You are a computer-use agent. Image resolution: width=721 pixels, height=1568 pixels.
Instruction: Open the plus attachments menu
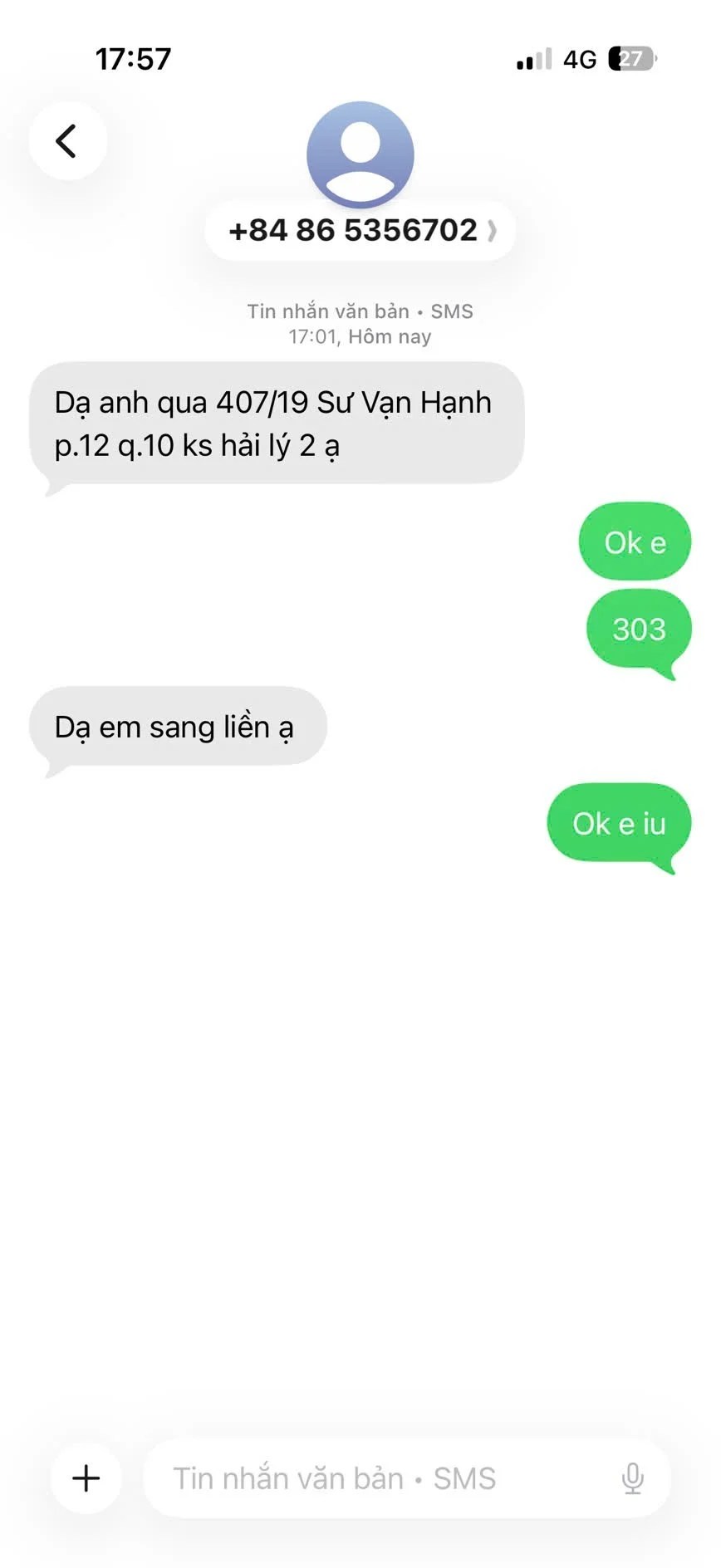(x=86, y=1478)
